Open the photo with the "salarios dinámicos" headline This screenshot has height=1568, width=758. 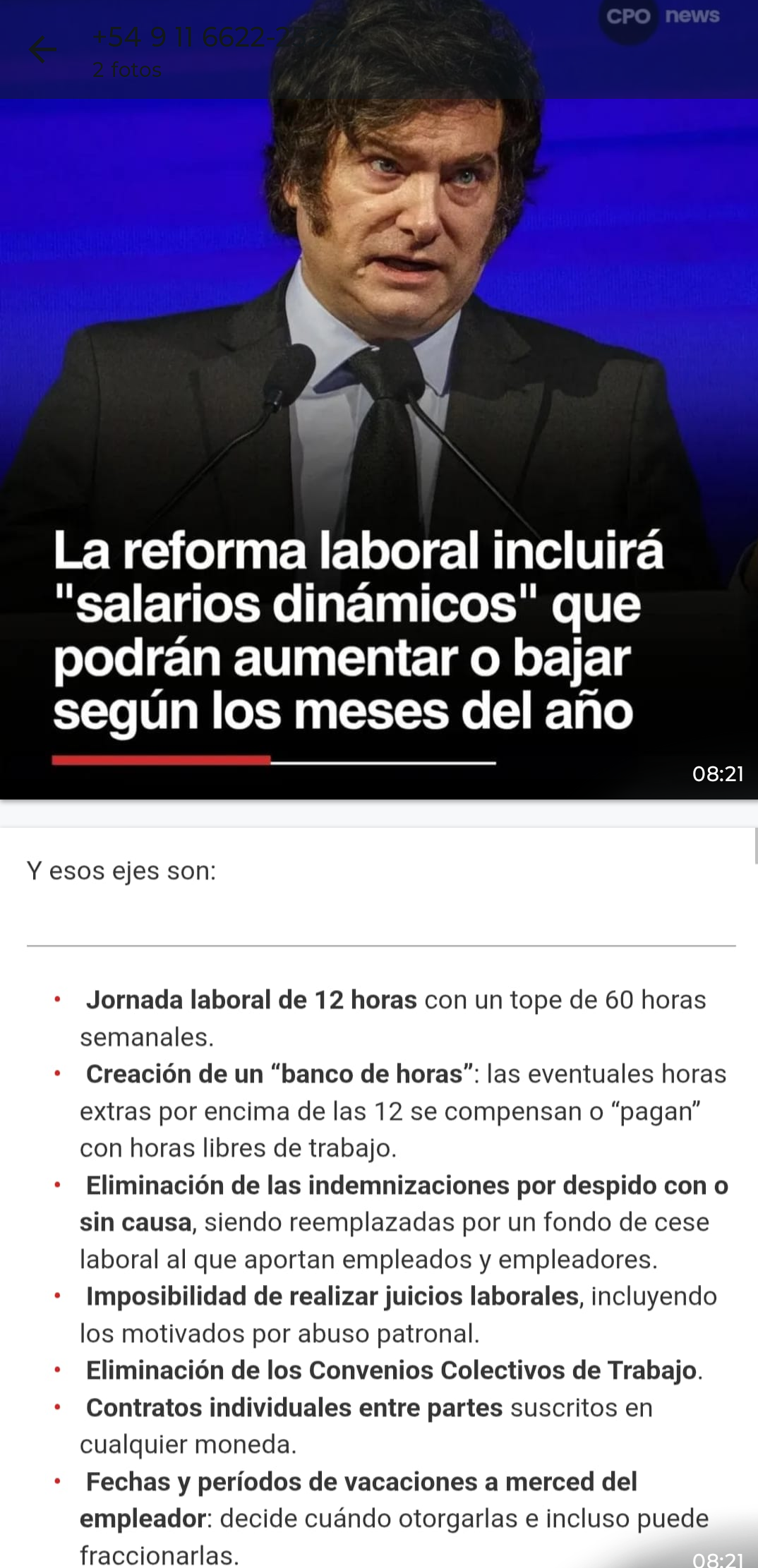(379, 423)
